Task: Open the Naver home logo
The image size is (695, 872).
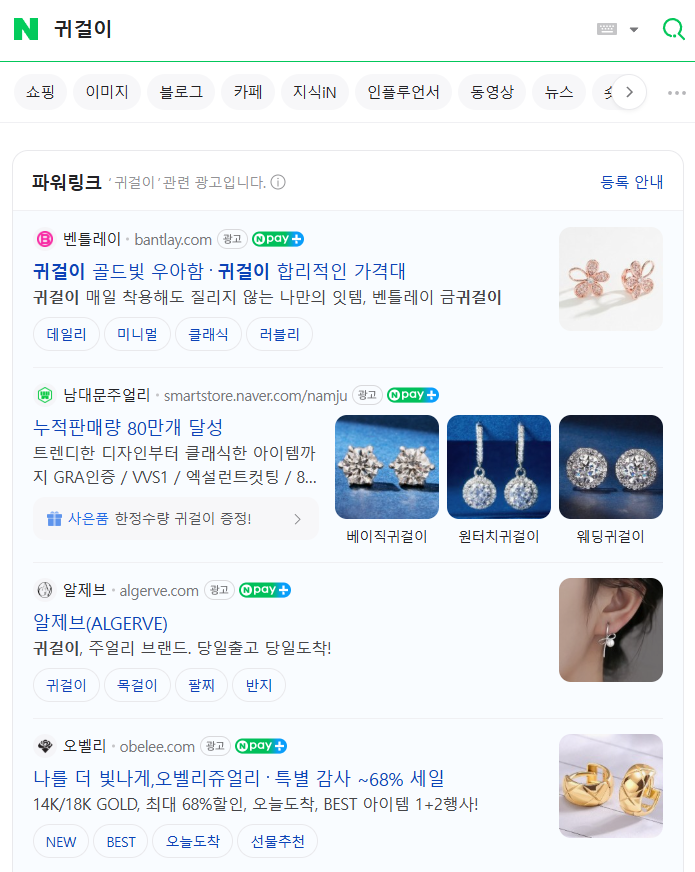Action: point(26,29)
